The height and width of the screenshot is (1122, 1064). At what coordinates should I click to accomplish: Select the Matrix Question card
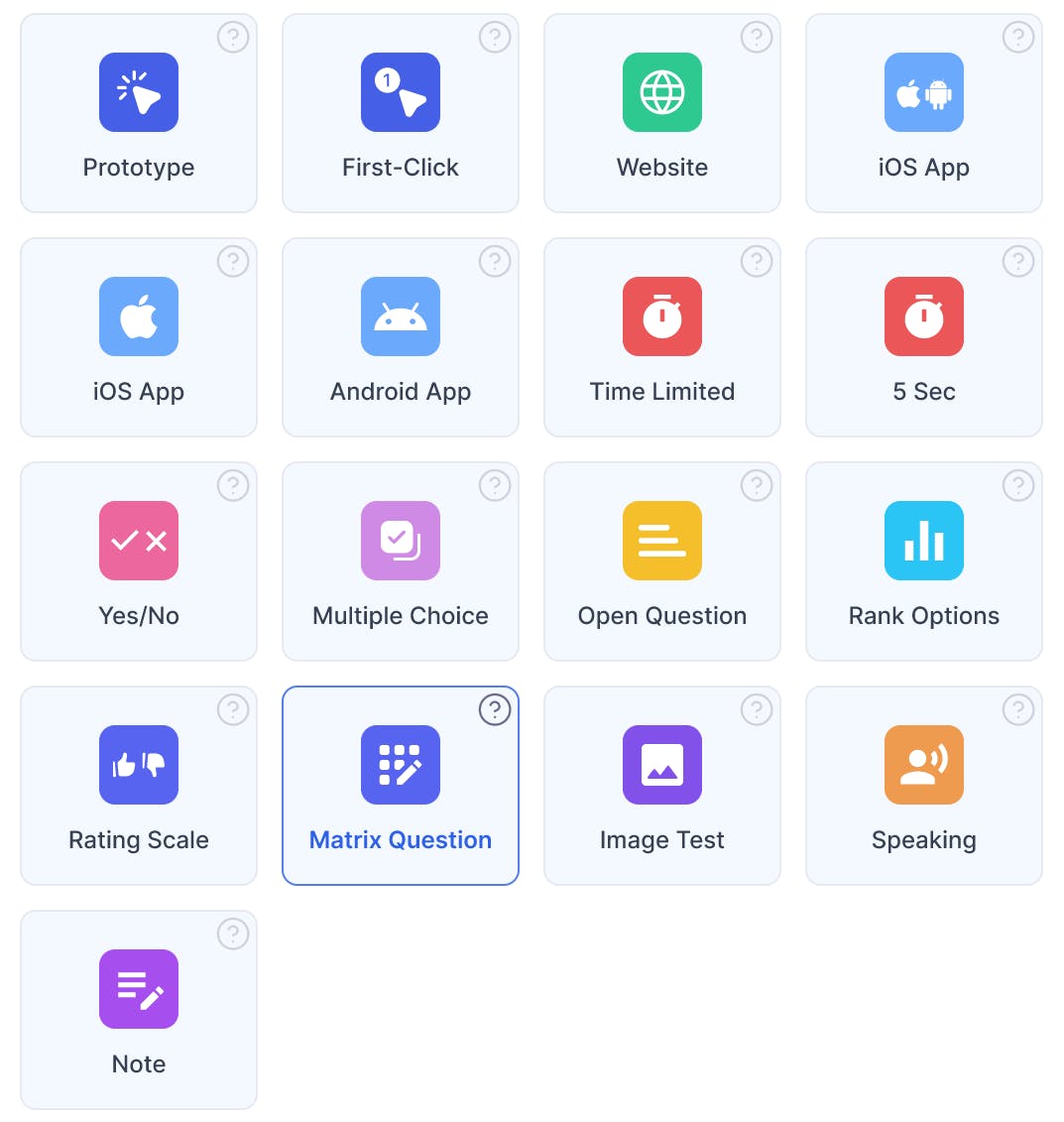point(401,786)
